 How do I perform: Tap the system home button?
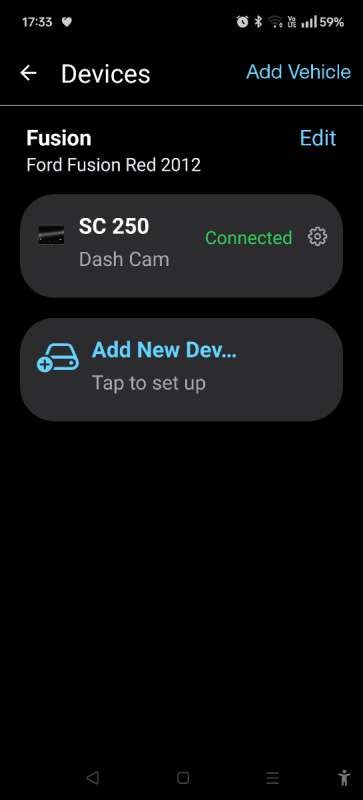[183, 778]
